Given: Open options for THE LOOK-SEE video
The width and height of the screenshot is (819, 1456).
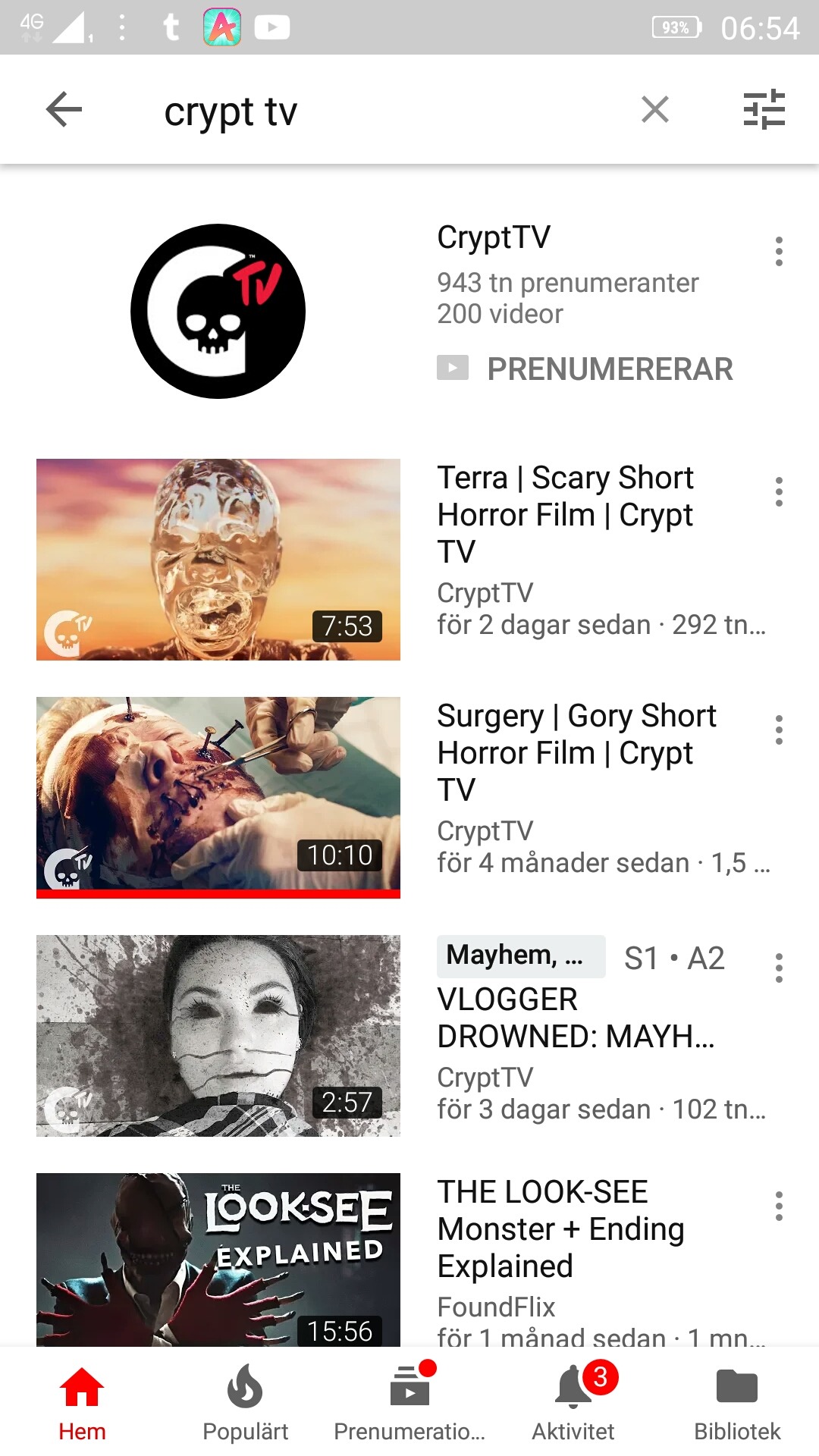Looking at the screenshot, I should point(779,1207).
